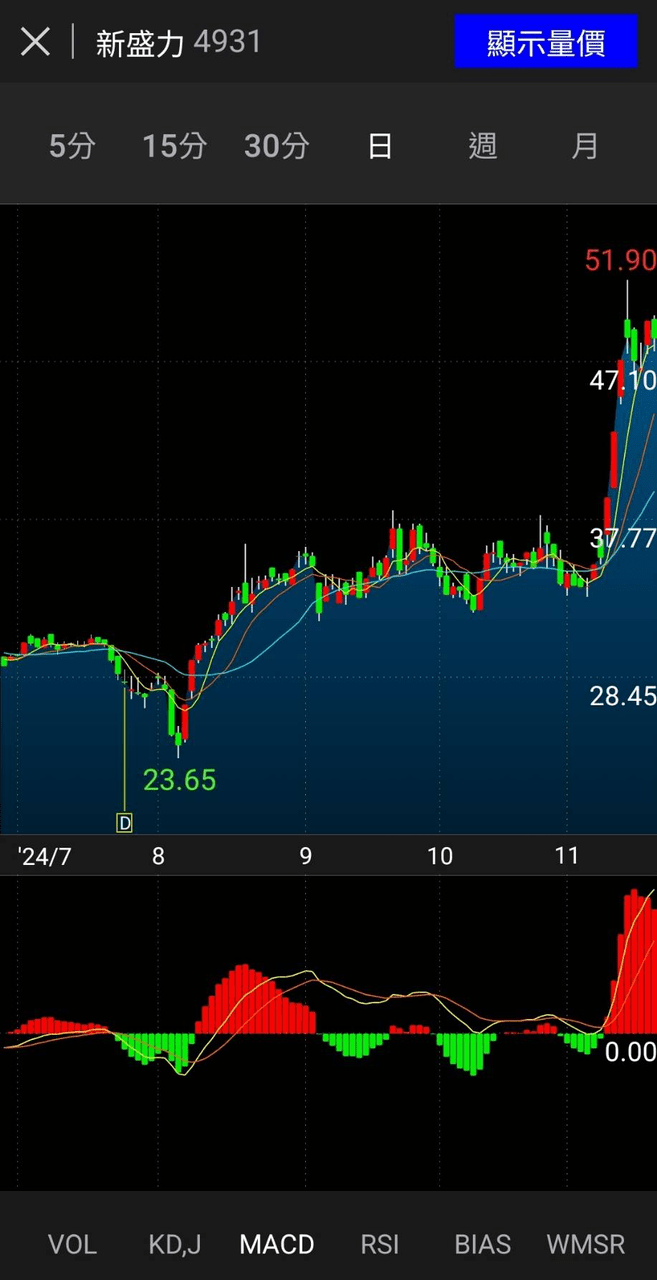Viewport: 657px width, 1280px height.
Task: Display the RSI indicator
Action: (380, 1244)
